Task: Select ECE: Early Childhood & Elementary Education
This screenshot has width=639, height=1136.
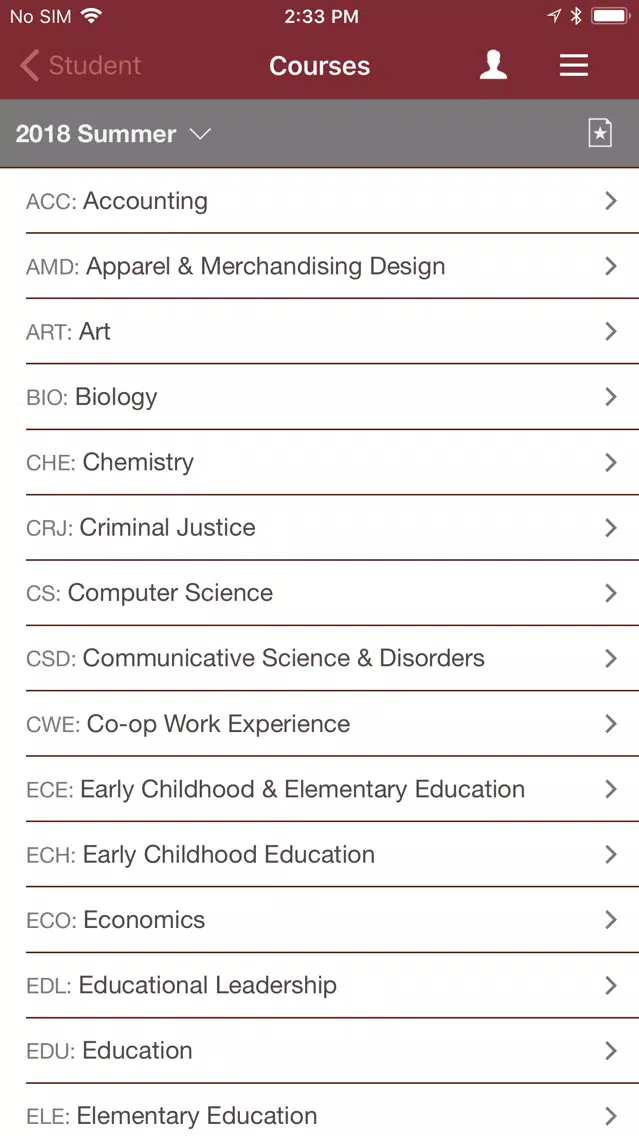Action: 320,788
